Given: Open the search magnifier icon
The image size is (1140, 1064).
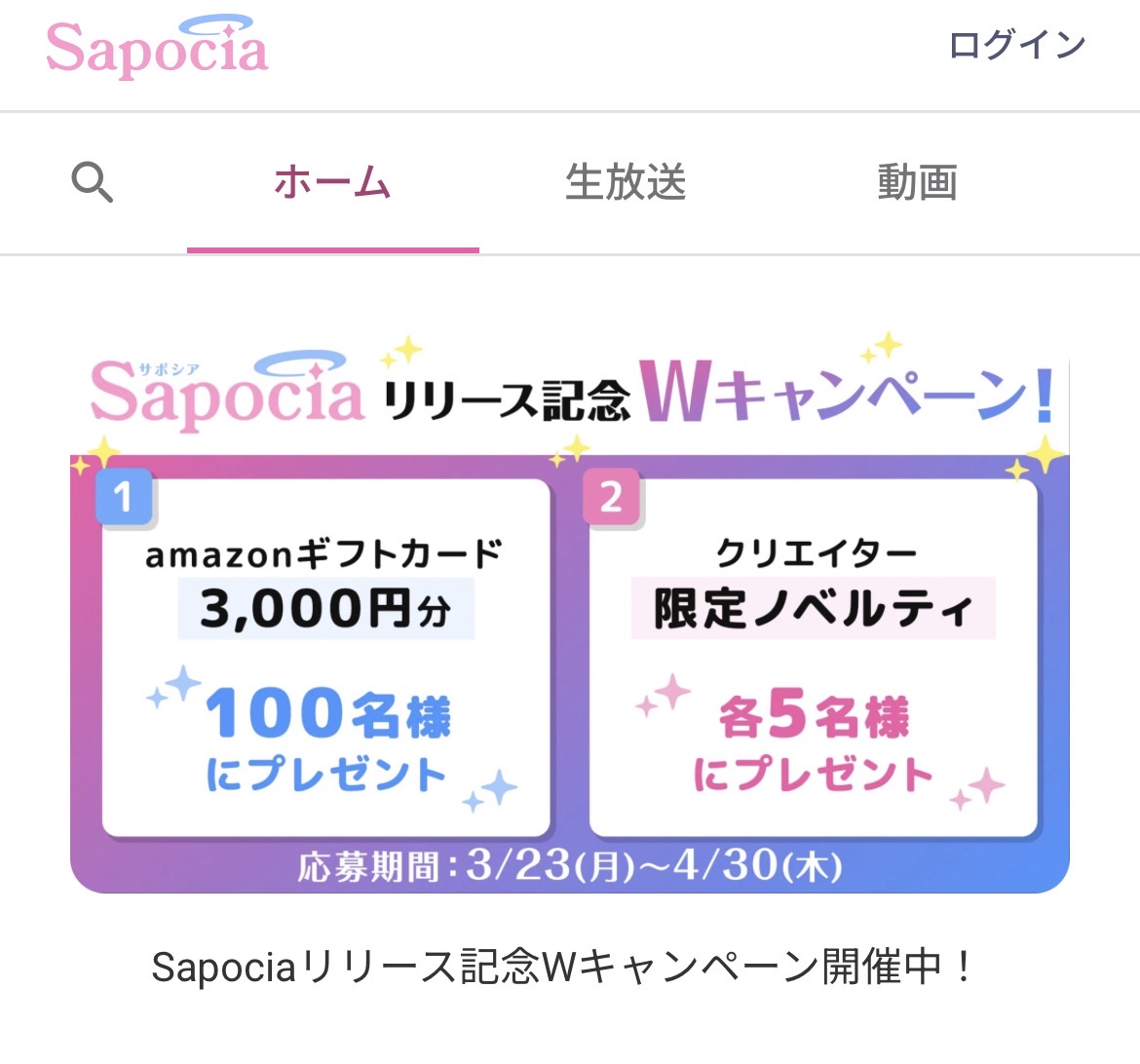Looking at the screenshot, I should click(93, 182).
